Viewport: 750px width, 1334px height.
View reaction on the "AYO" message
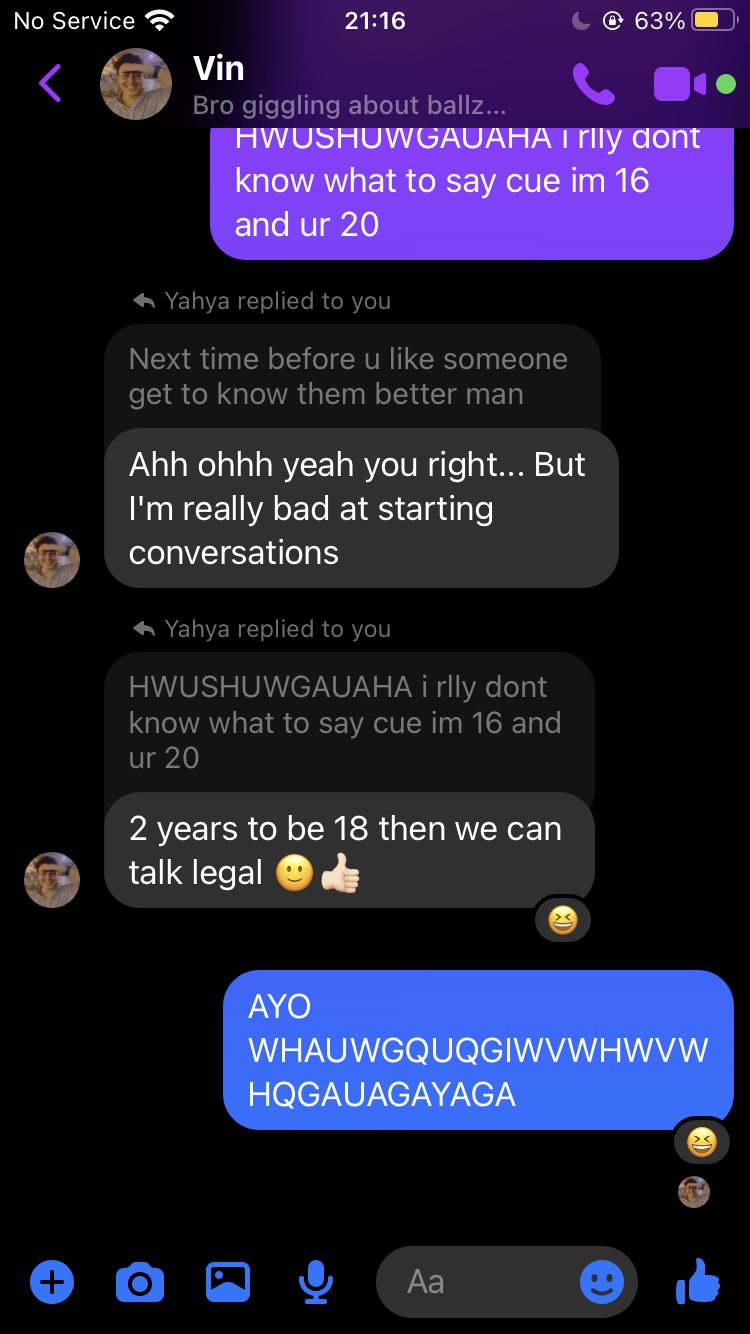(702, 1141)
